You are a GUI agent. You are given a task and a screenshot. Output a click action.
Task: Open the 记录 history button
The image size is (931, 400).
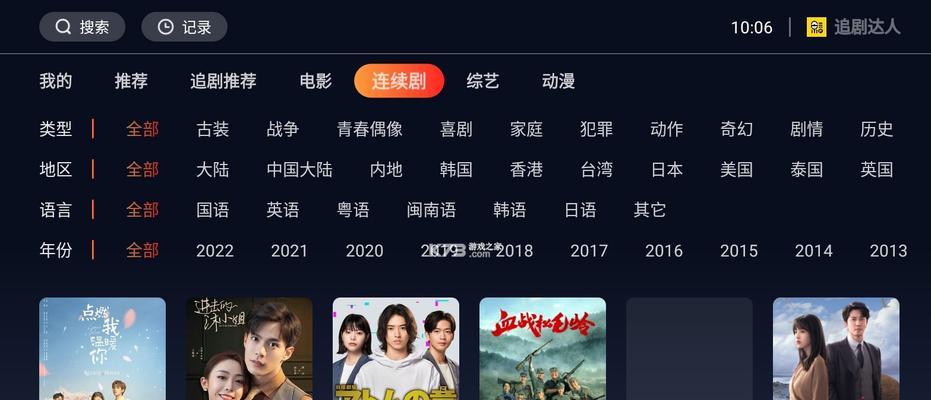click(184, 27)
